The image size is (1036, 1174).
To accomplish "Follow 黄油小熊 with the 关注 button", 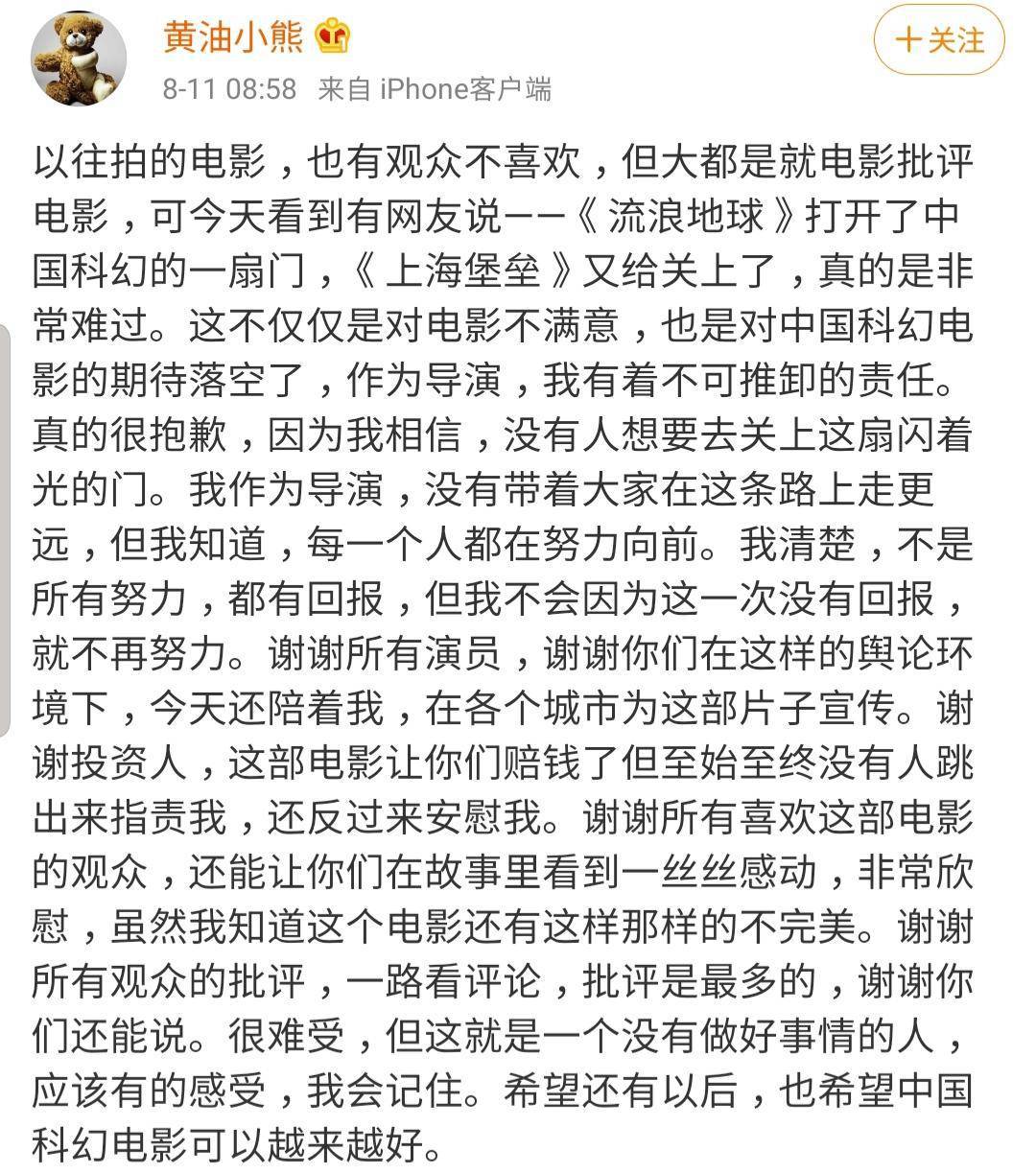I will [x=938, y=40].
